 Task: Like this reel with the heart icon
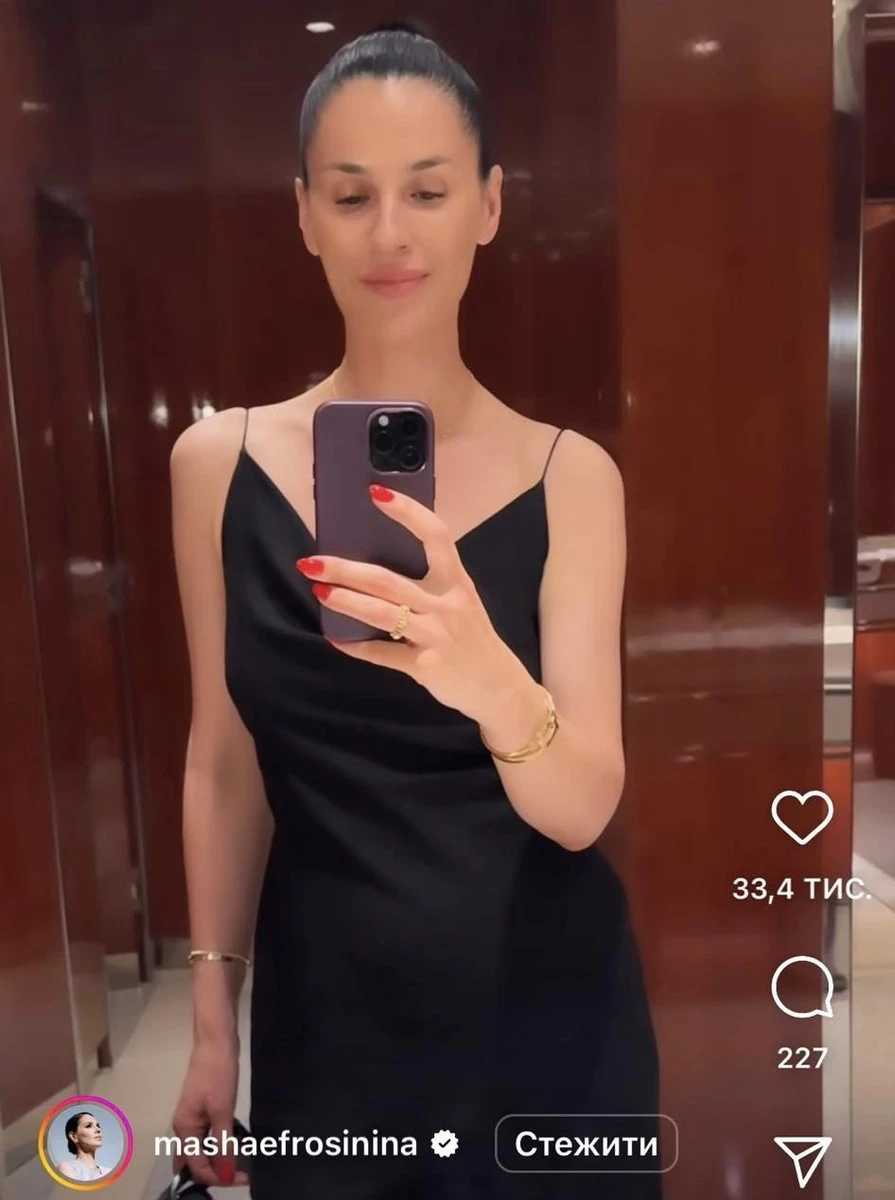click(x=802, y=816)
